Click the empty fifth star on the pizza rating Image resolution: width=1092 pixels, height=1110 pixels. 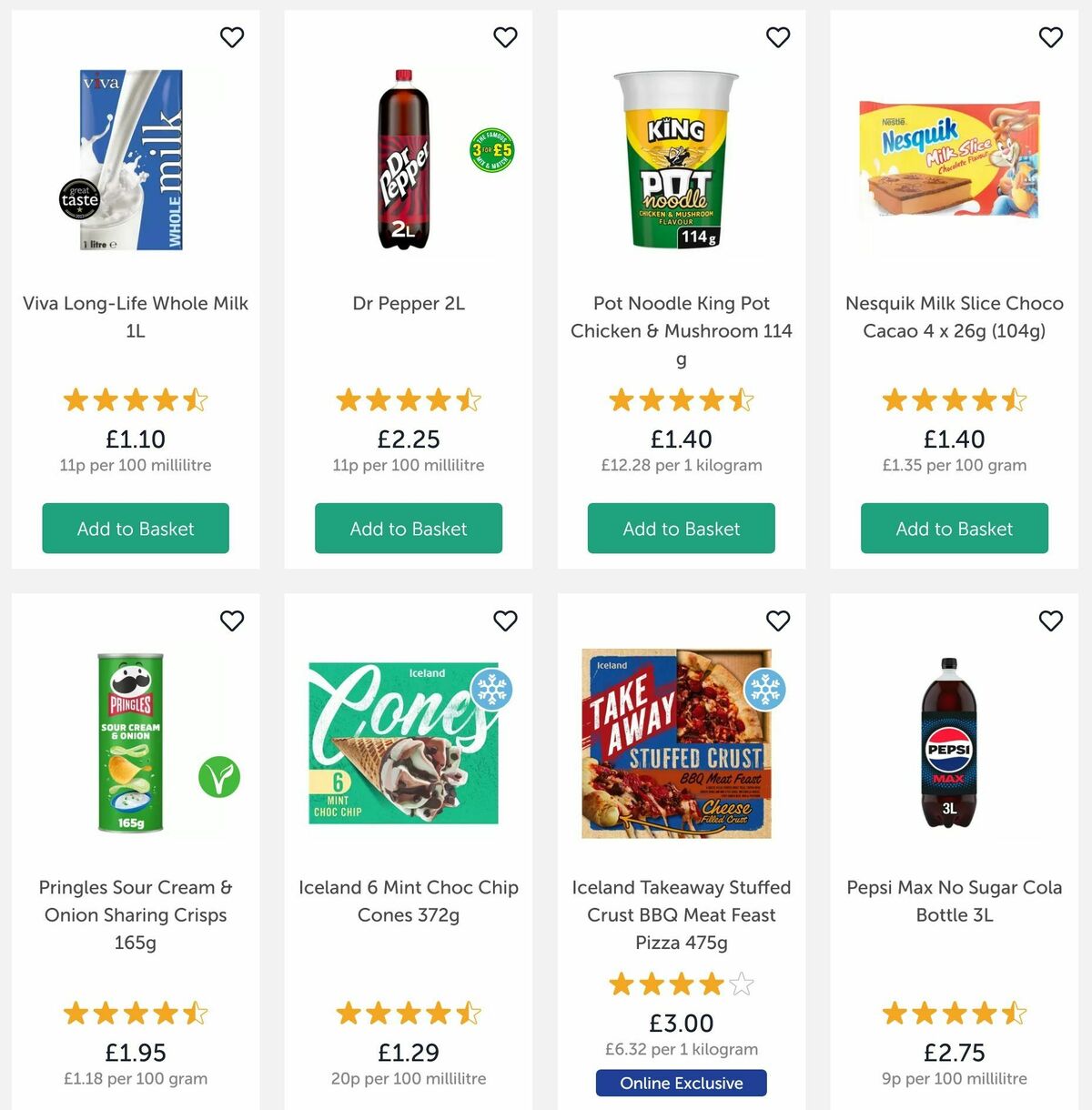pos(742,984)
